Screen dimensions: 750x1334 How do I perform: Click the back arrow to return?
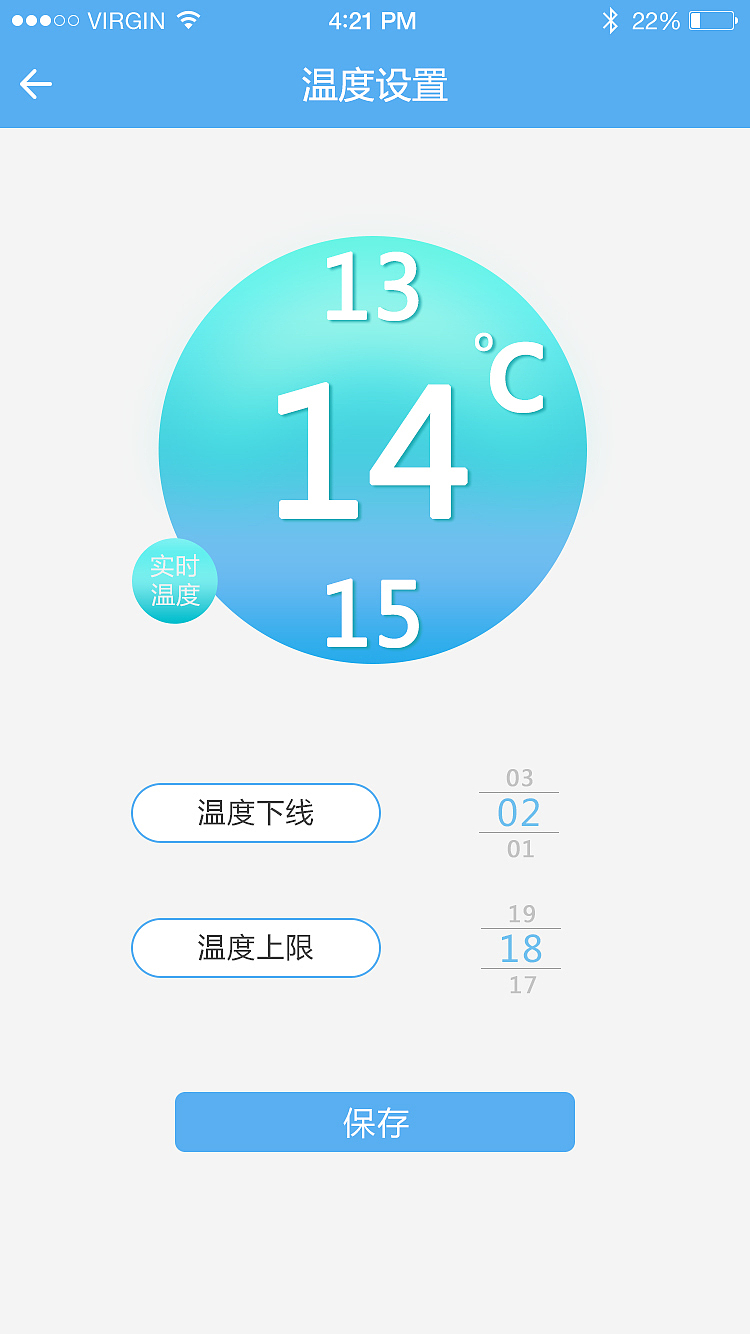(36, 84)
